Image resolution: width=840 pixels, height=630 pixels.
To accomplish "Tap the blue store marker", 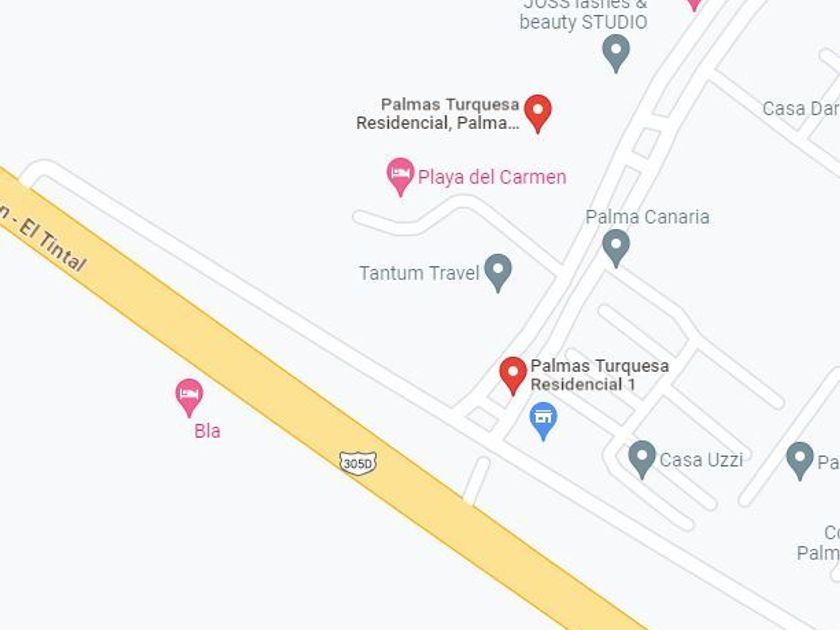I will click(543, 421).
